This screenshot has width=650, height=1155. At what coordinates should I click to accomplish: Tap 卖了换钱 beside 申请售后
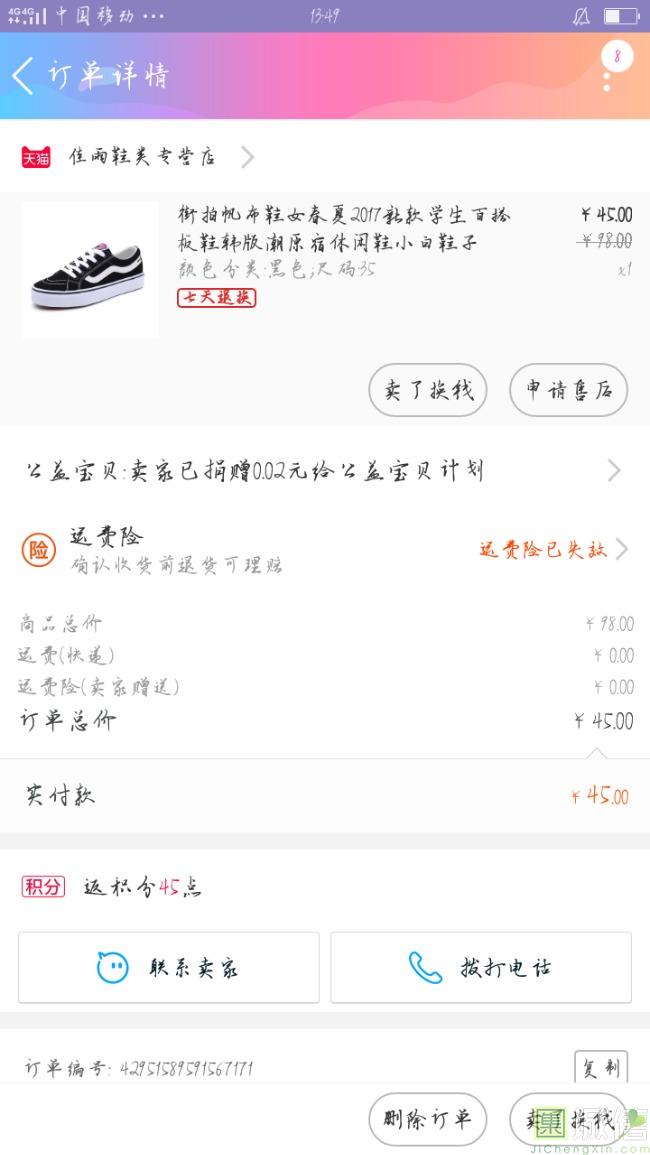coord(427,390)
